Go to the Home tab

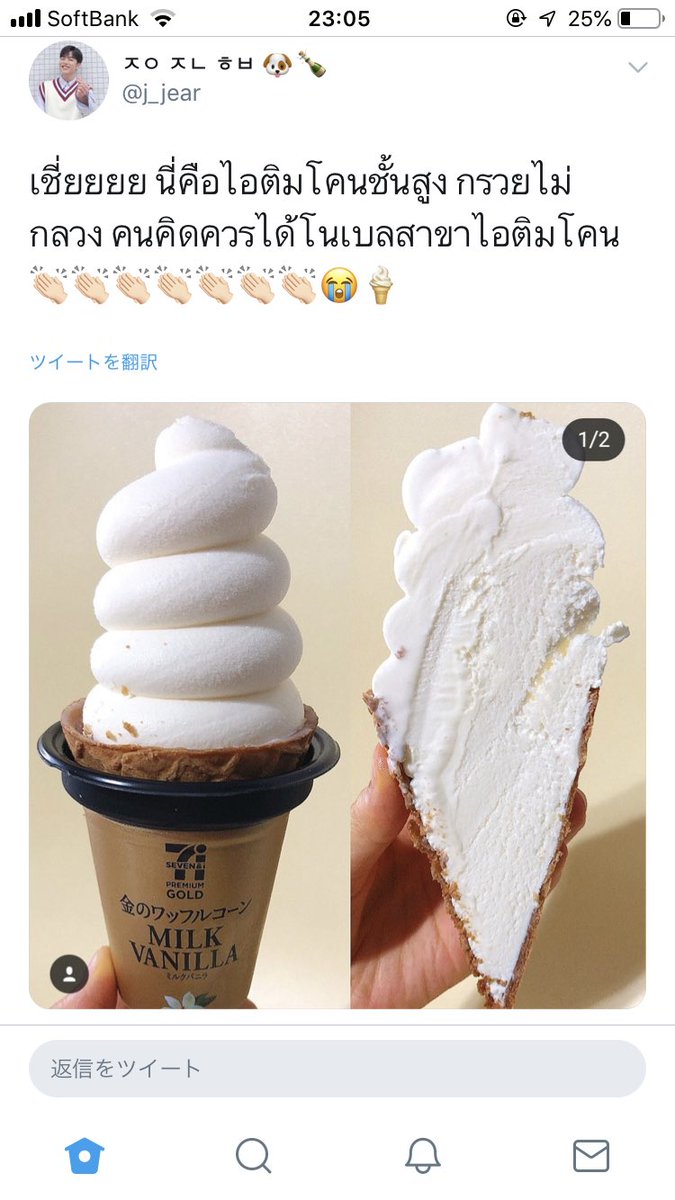[x=85, y=1156]
